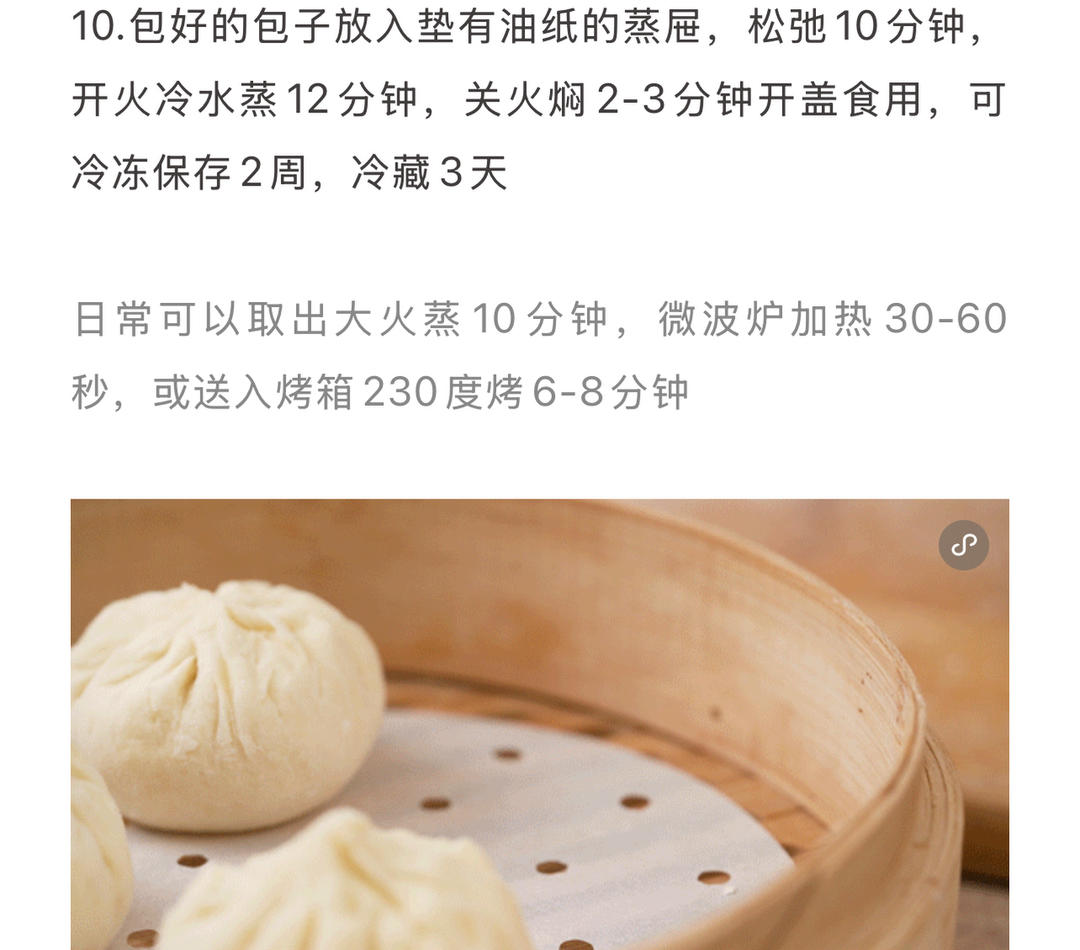Image resolution: width=1080 pixels, height=950 pixels.
Task: Tap the mini program link icon on photo
Action: [x=963, y=545]
